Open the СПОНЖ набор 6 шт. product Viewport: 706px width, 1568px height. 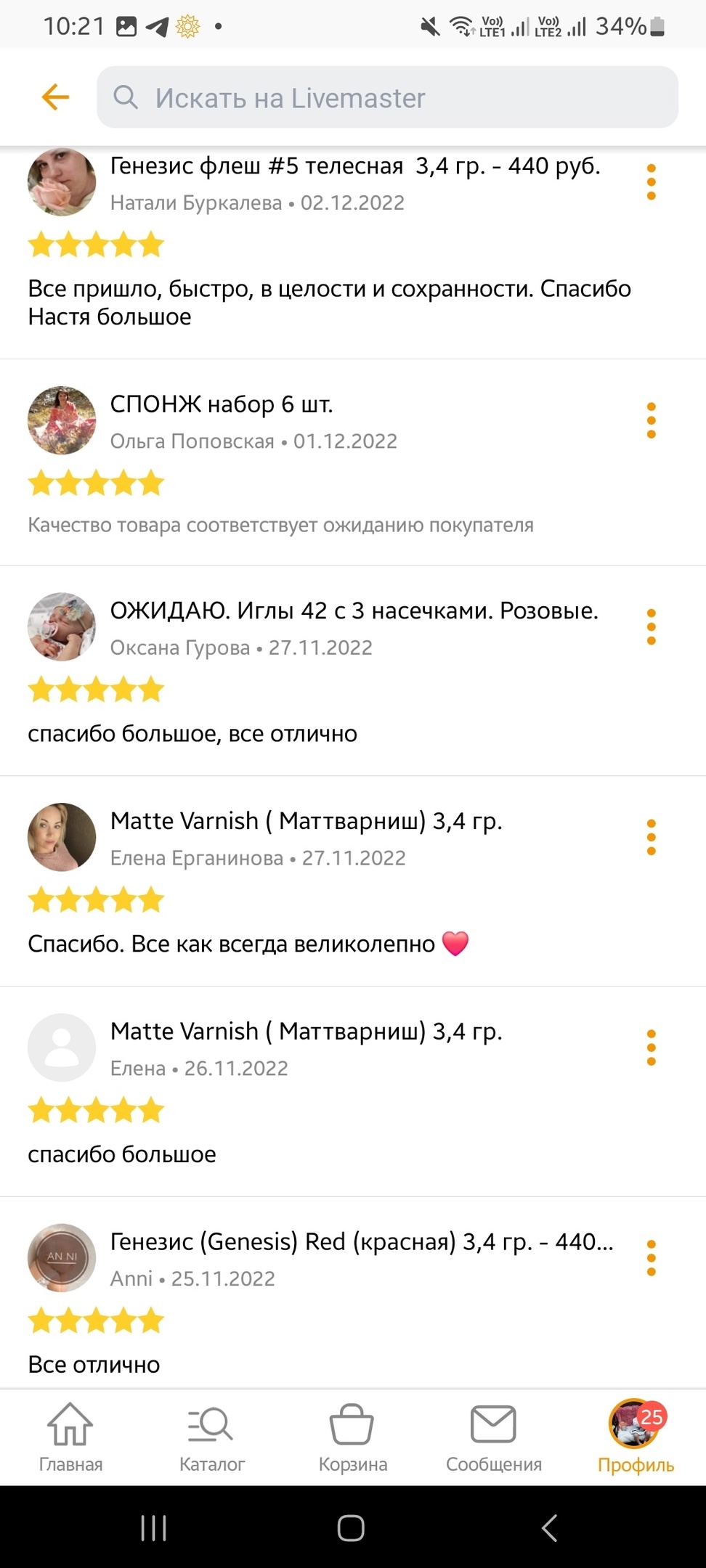[x=222, y=404]
